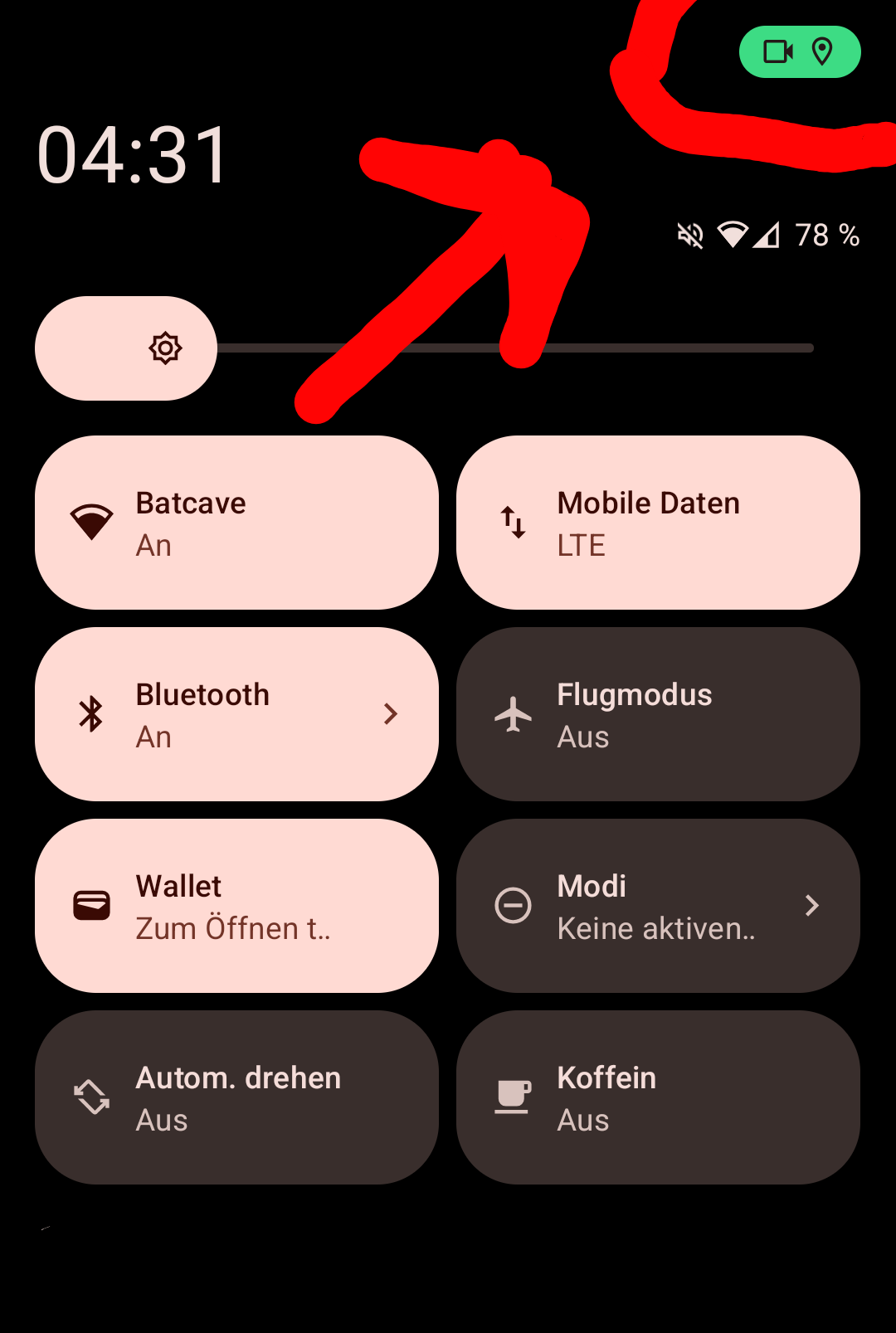
Task: Turn off Mobile Daten
Action: [657, 523]
